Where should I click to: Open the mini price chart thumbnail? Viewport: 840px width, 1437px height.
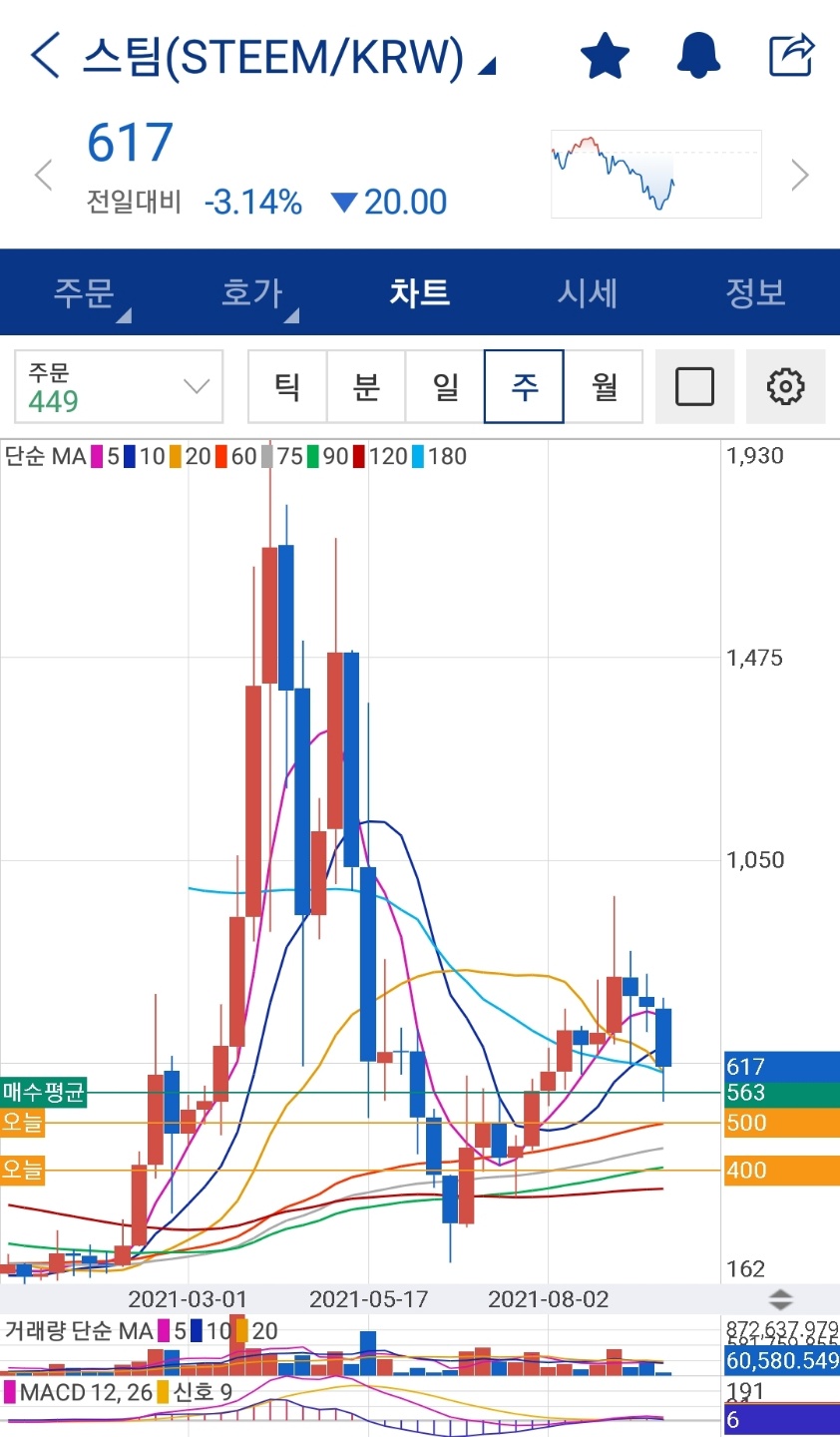pyautogui.click(x=656, y=175)
